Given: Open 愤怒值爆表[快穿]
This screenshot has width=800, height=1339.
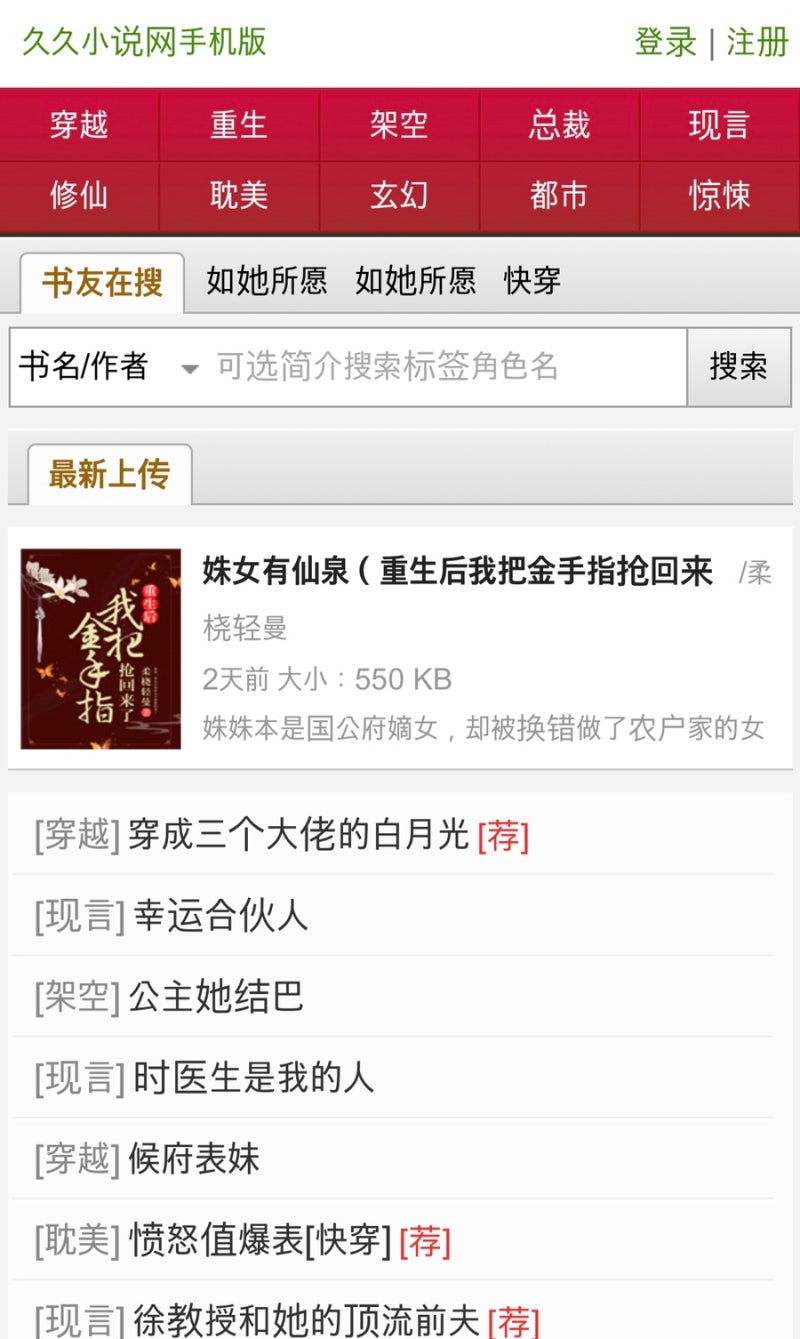Looking at the screenshot, I should coord(260,1241).
